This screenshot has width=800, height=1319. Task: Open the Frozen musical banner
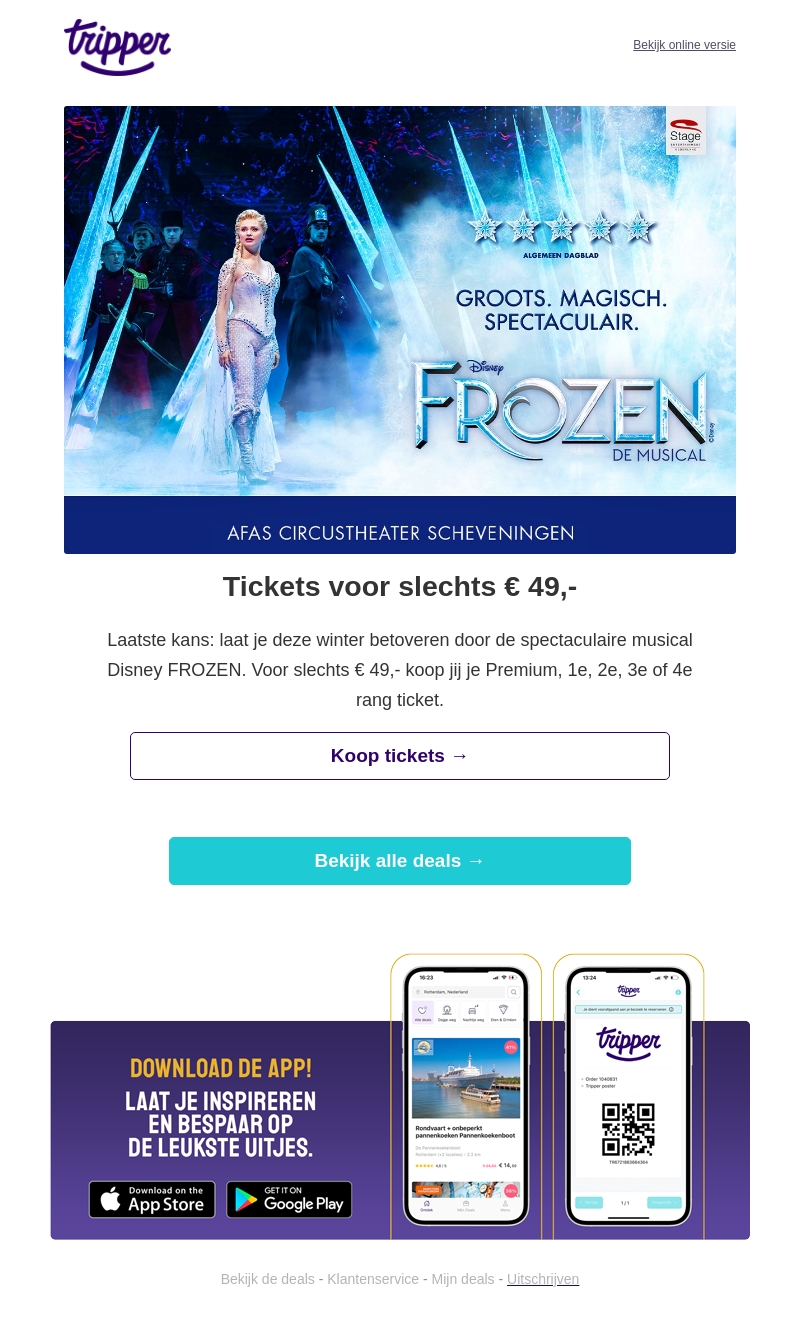tap(400, 330)
